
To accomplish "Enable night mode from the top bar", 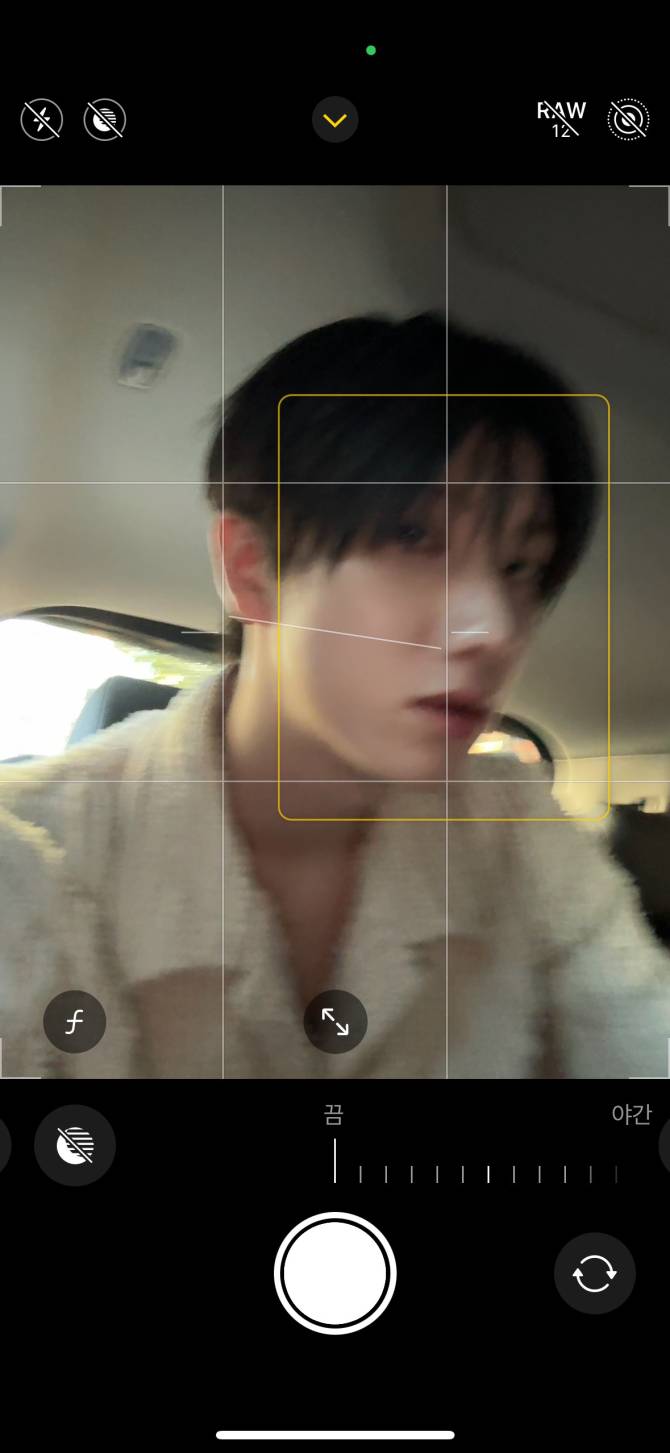I will [x=104, y=120].
